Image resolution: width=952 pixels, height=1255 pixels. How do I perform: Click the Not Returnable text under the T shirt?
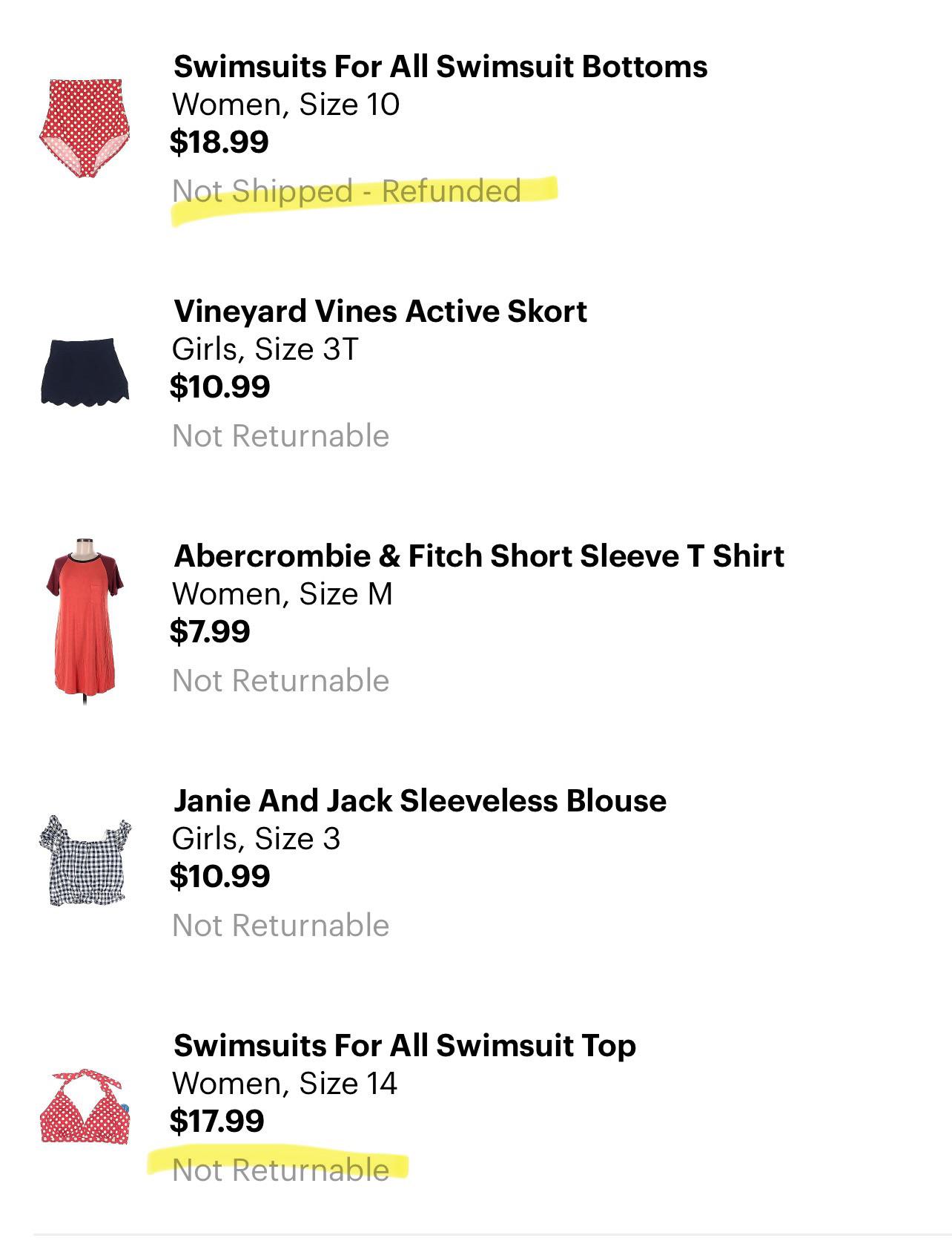[x=280, y=679]
